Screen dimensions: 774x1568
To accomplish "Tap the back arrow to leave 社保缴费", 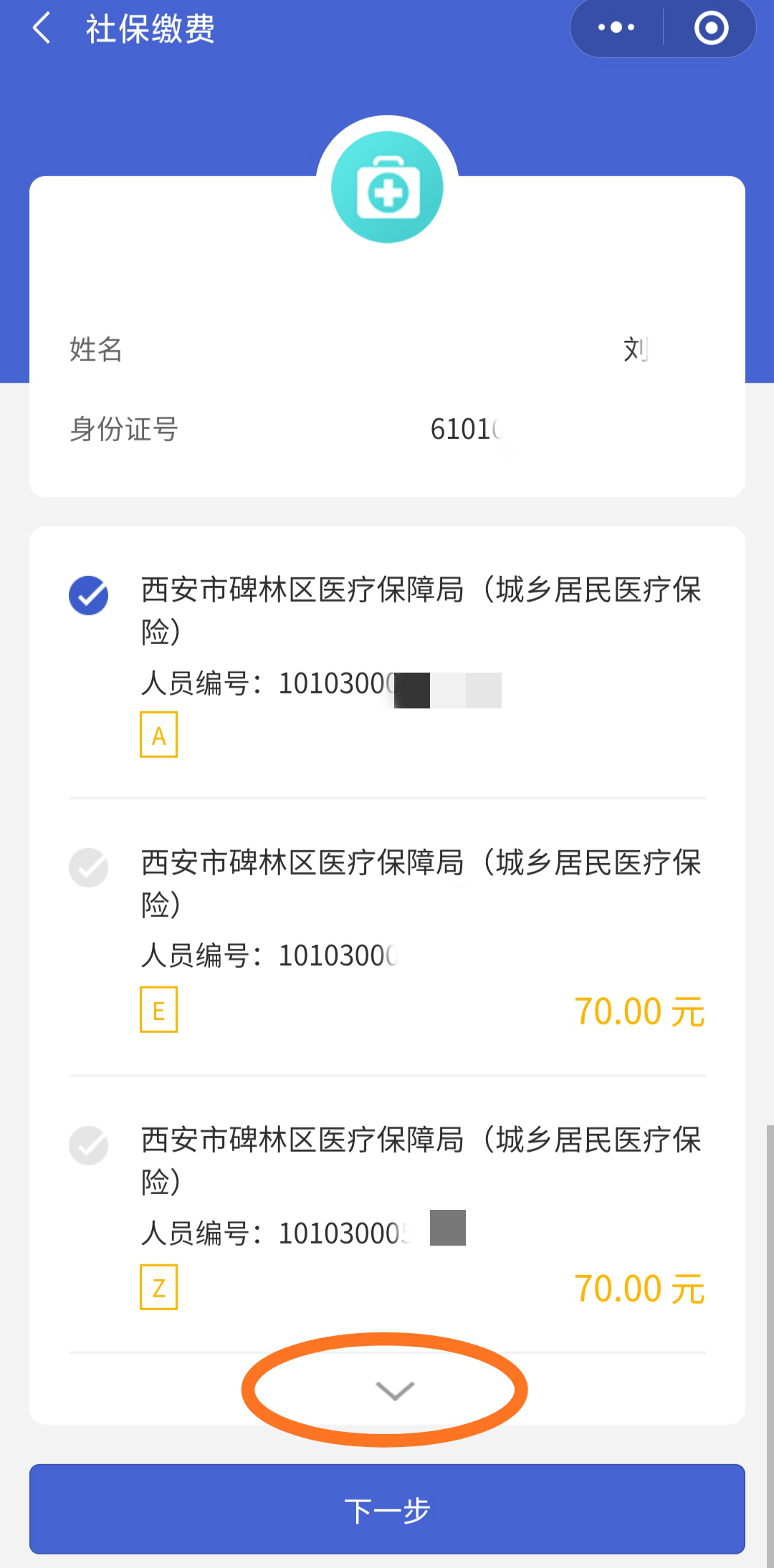I will (x=42, y=29).
